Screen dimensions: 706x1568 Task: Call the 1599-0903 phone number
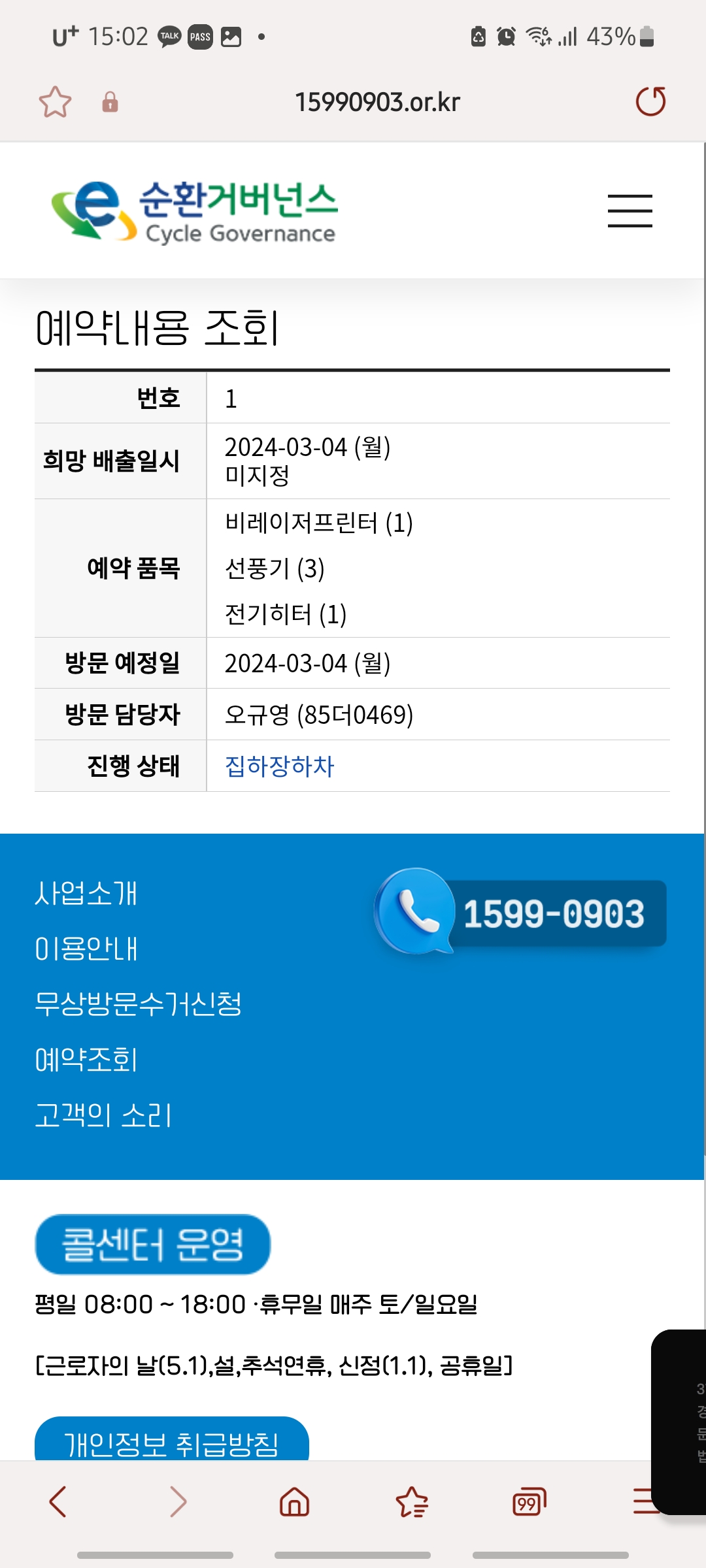pyautogui.click(x=521, y=912)
